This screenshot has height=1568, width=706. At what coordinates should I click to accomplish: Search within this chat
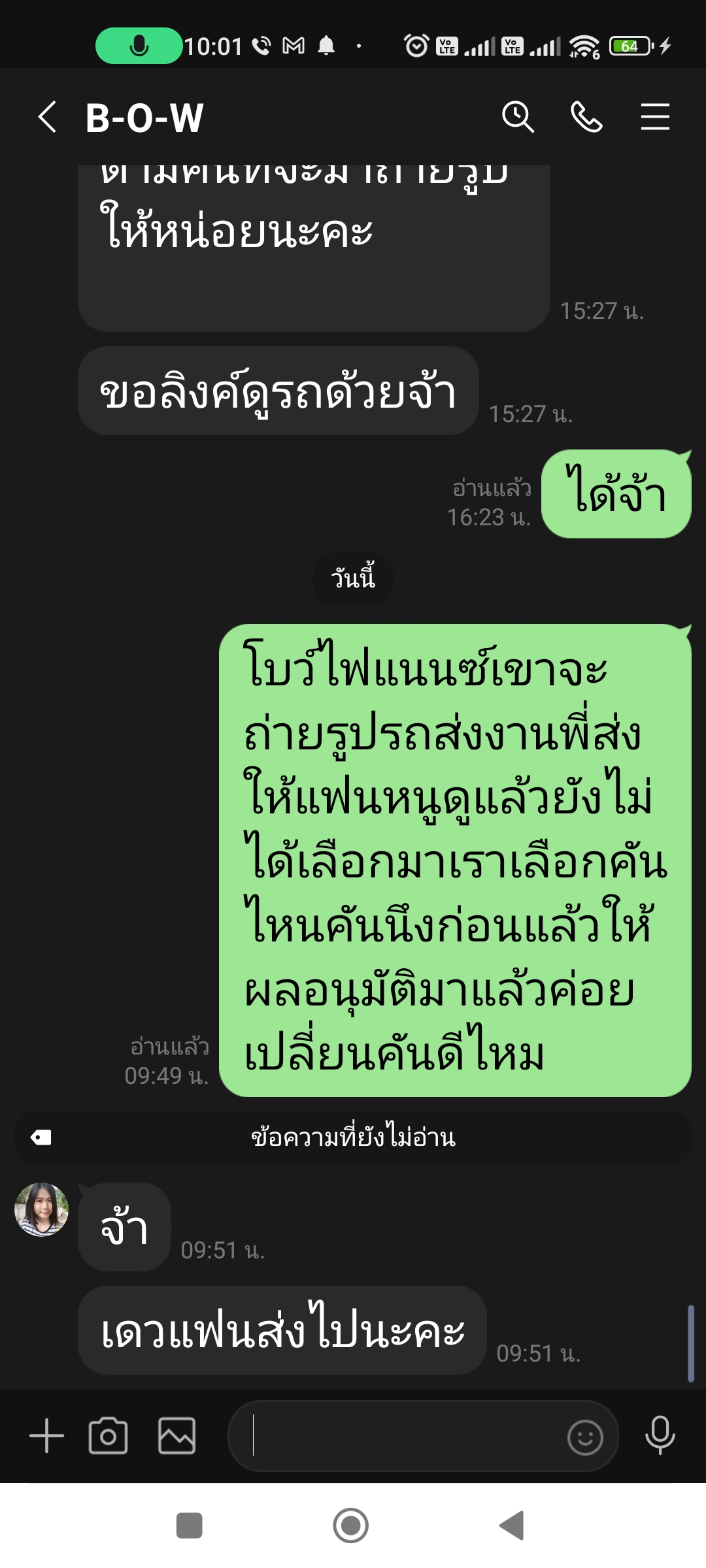point(518,118)
